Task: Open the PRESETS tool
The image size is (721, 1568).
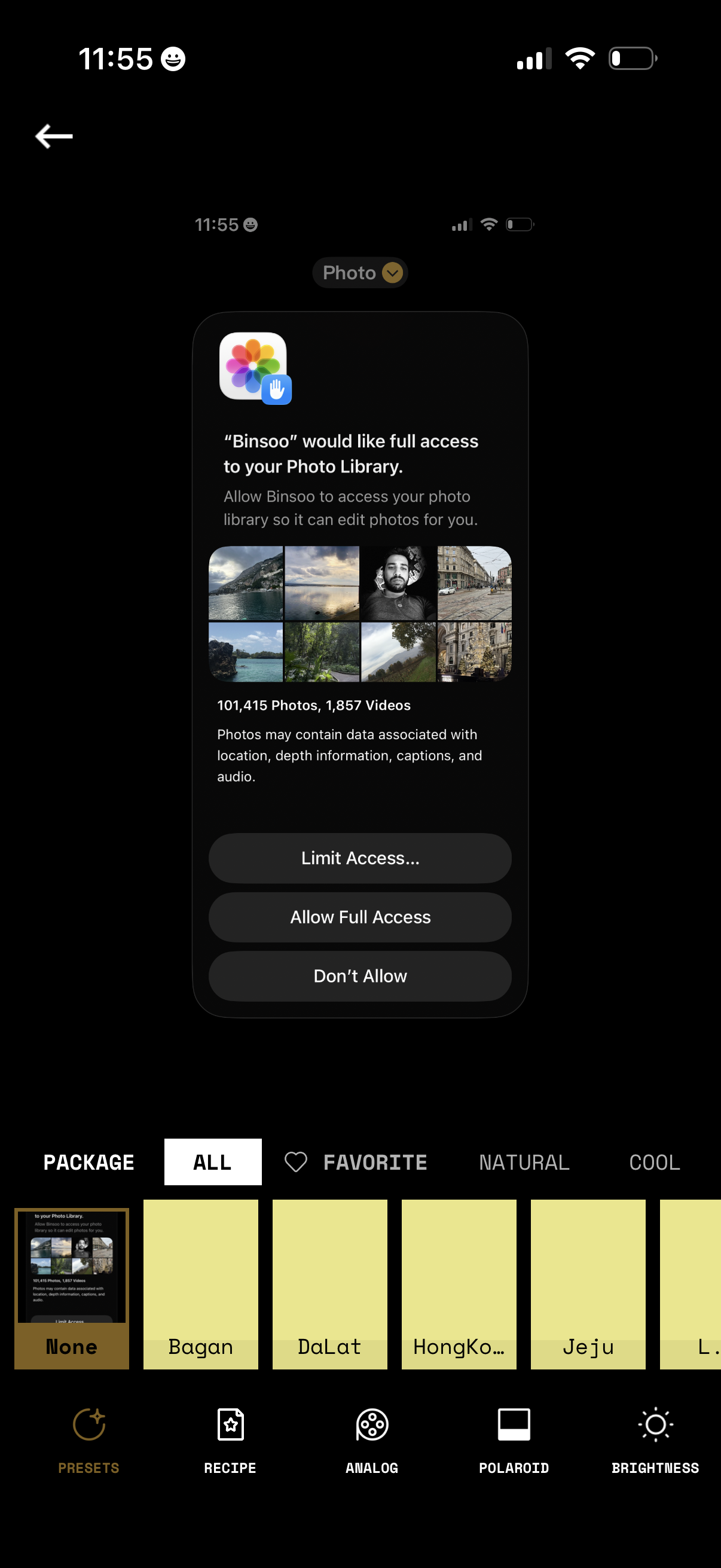Action: 89,1439
